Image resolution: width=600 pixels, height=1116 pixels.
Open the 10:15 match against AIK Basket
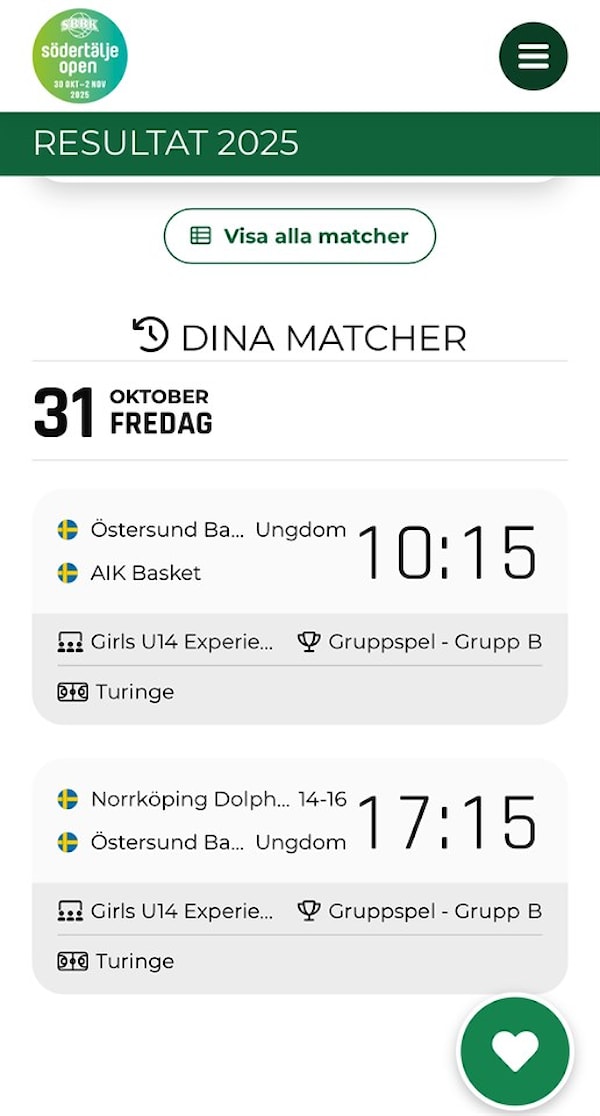(x=300, y=552)
